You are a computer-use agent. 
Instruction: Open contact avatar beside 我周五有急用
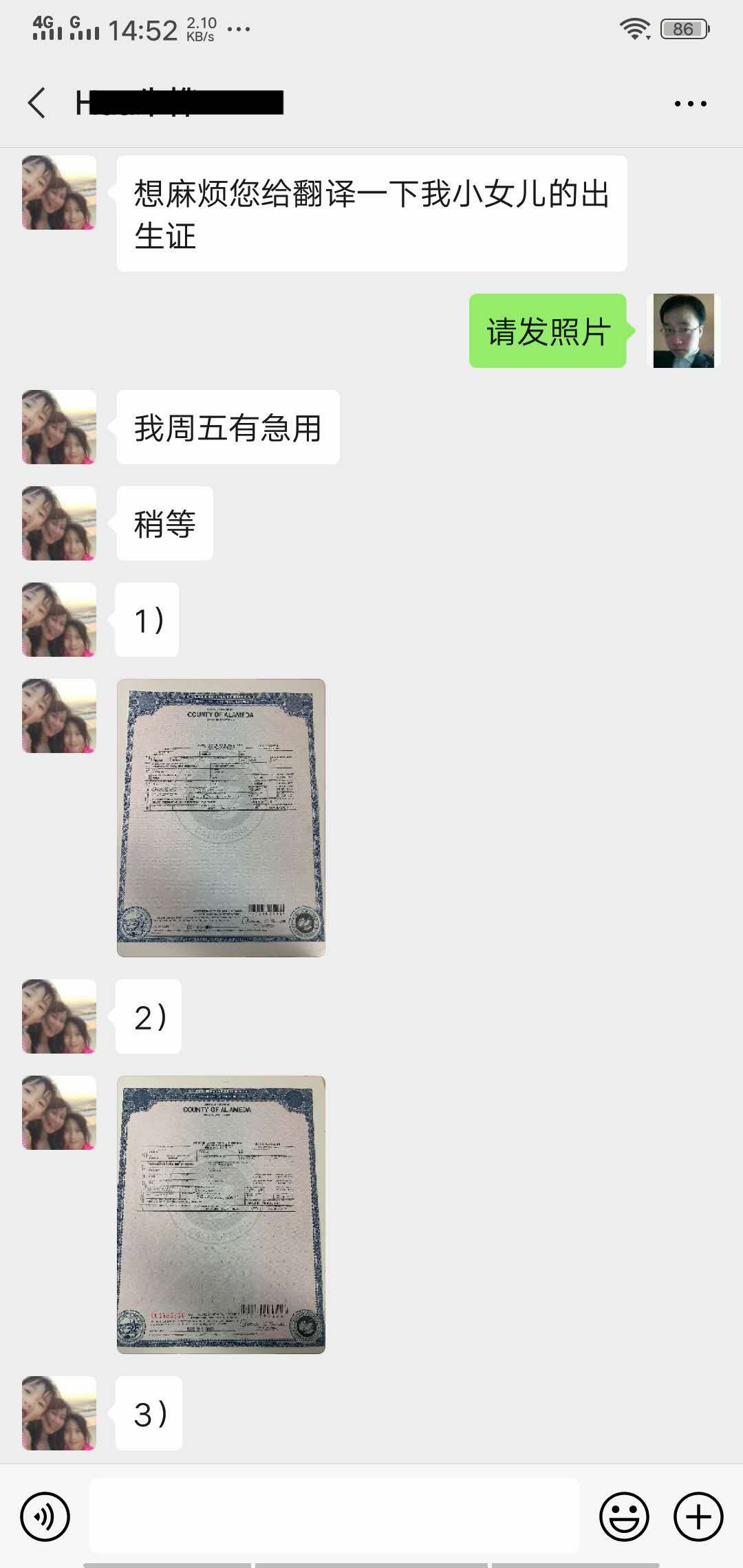coord(59,427)
